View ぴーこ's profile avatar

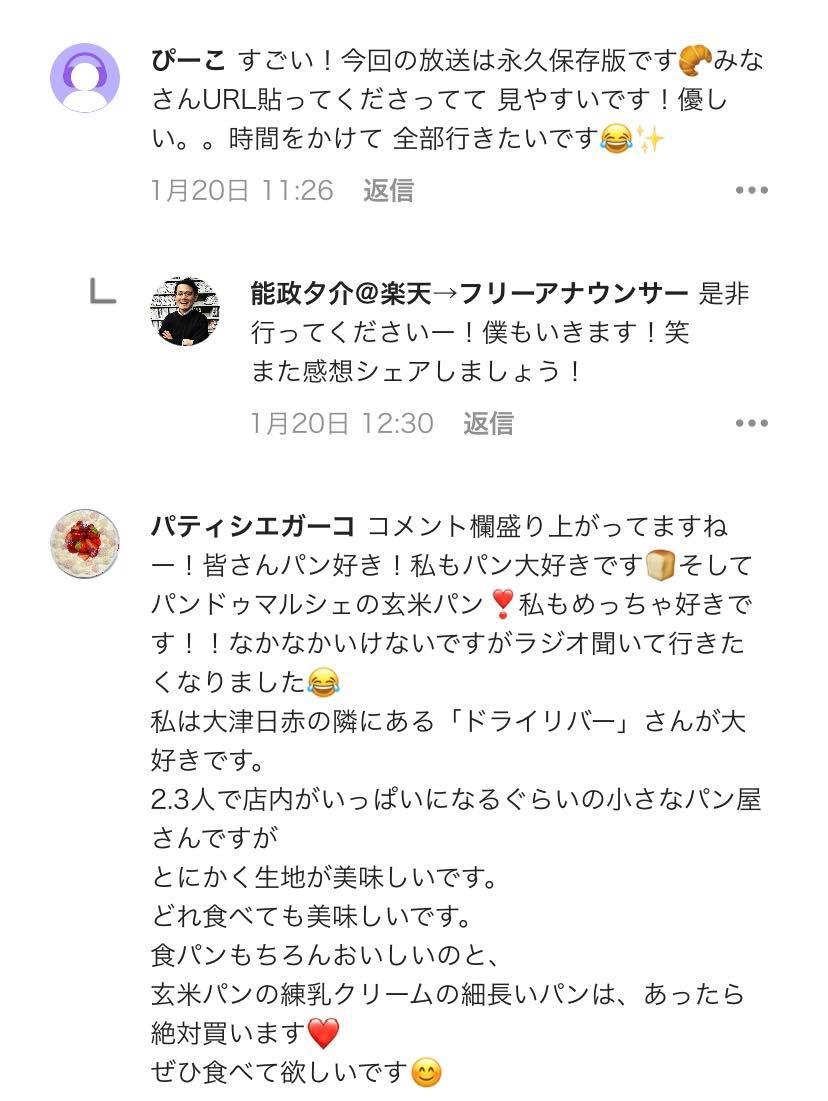85,78
